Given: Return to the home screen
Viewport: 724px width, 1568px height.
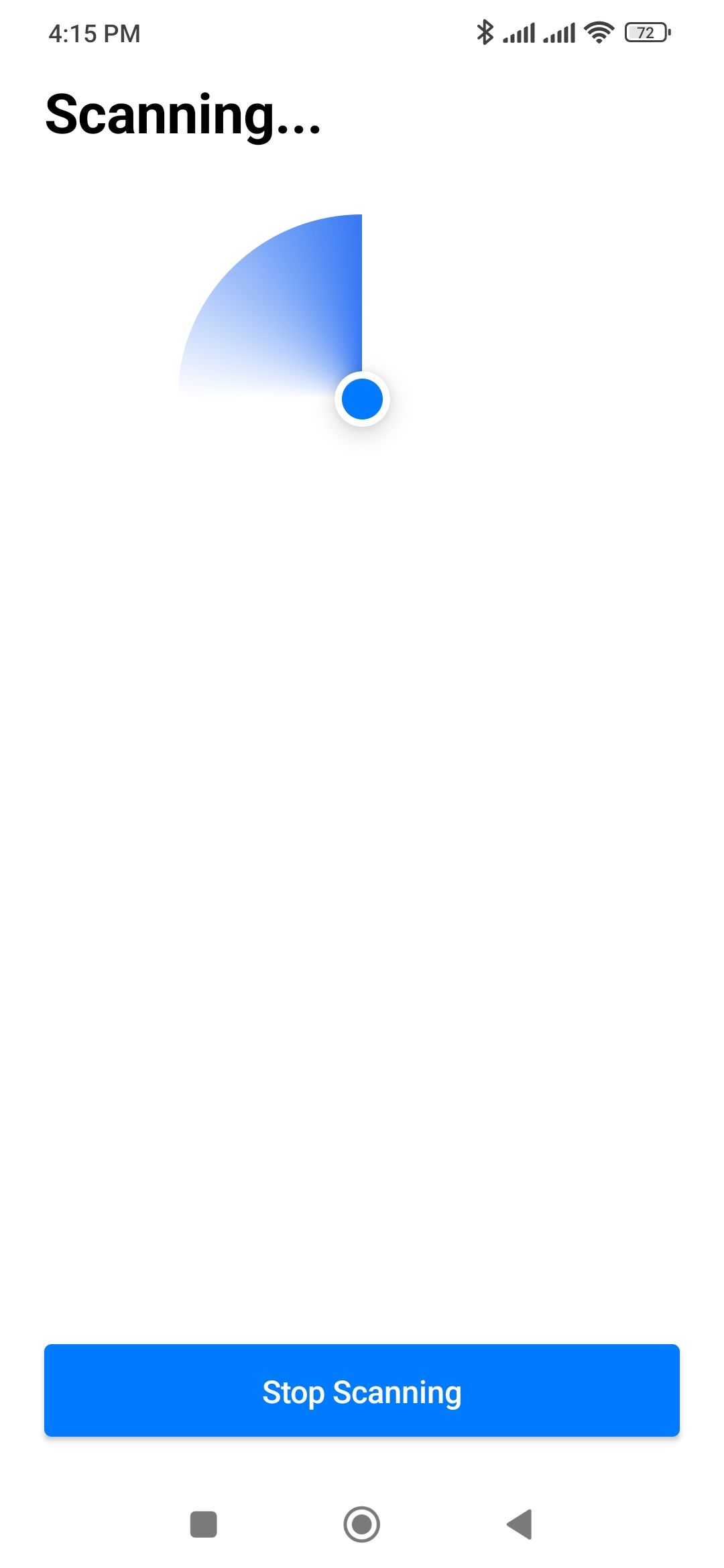Looking at the screenshot, I should [362, 1524].
